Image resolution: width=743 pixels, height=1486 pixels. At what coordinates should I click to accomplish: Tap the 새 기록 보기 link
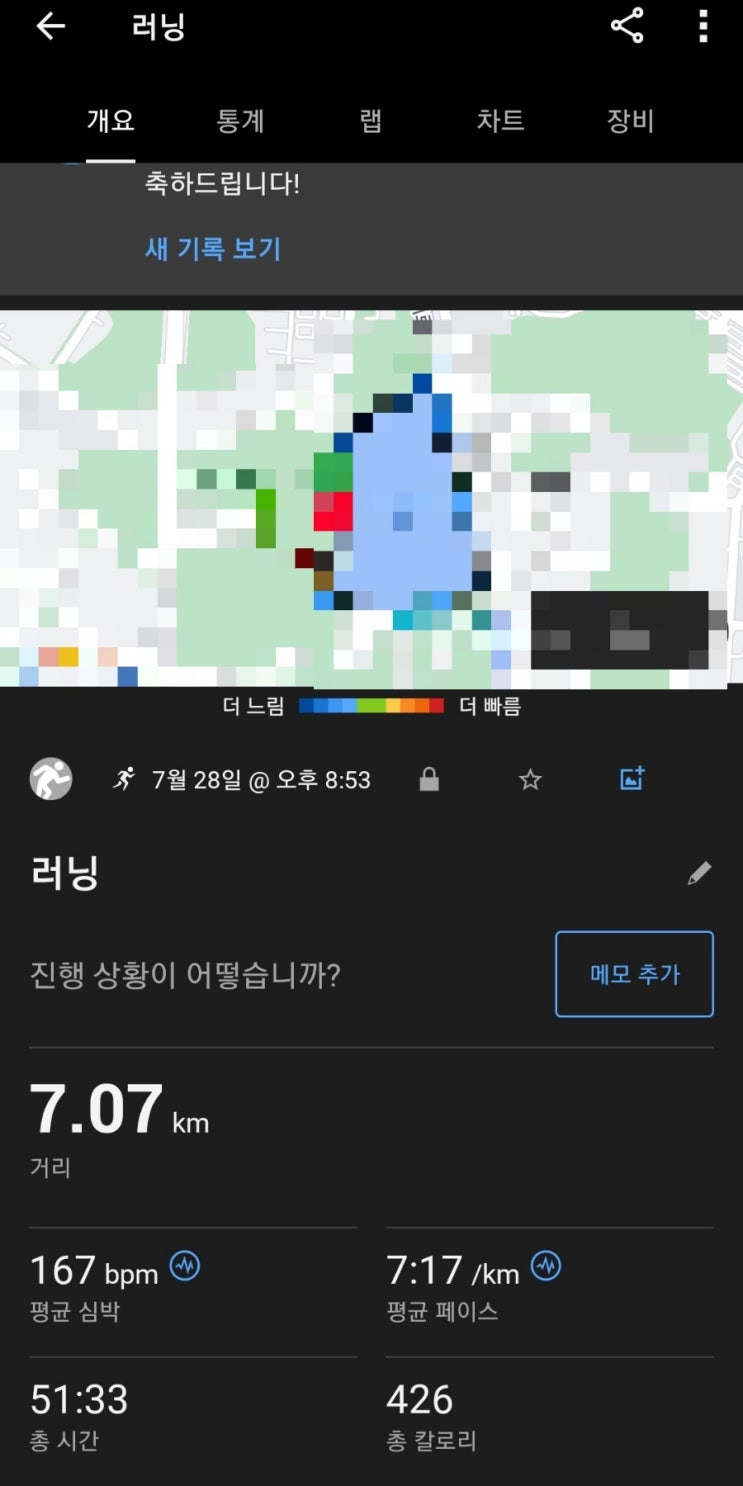[x=213, y=248]
